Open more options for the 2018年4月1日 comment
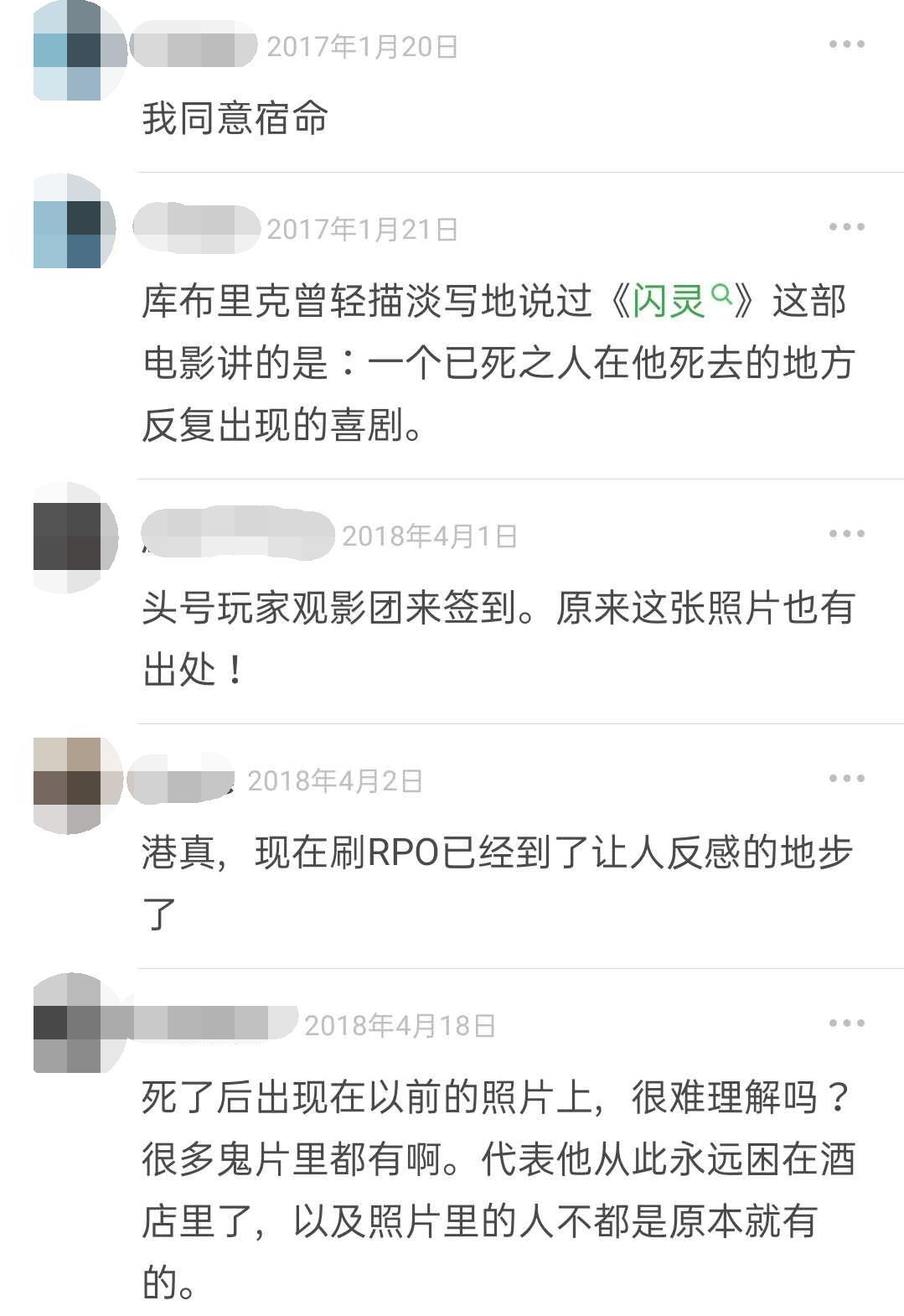Image resolution: width=904 pixels, height=1316 pixels. click(x=846, y=534)
